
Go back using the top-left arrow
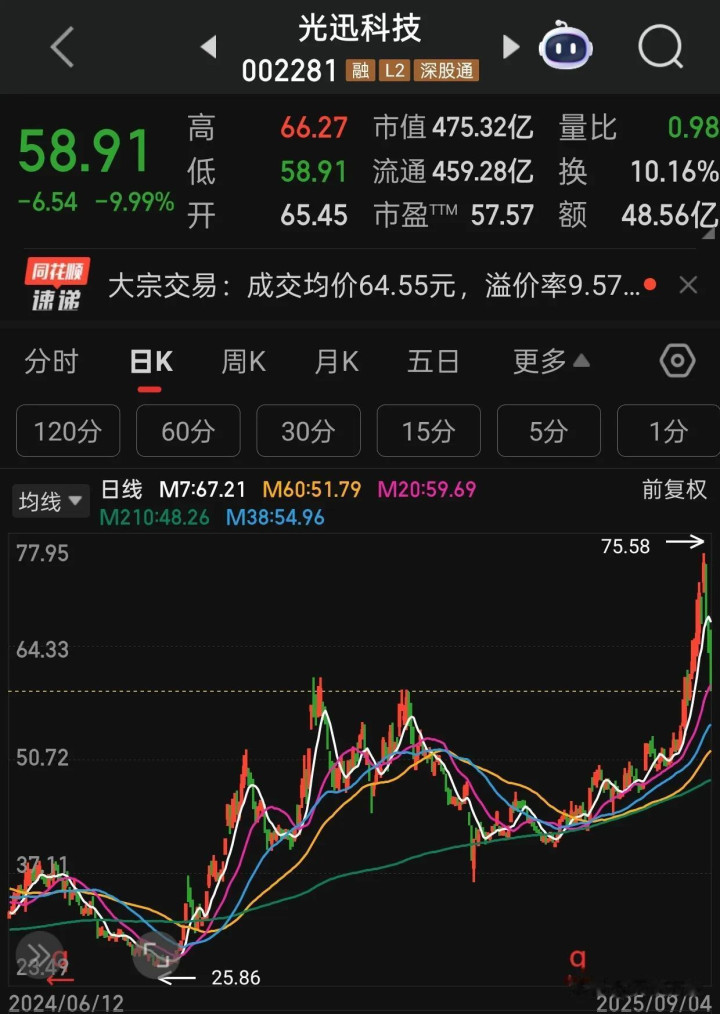62,47
